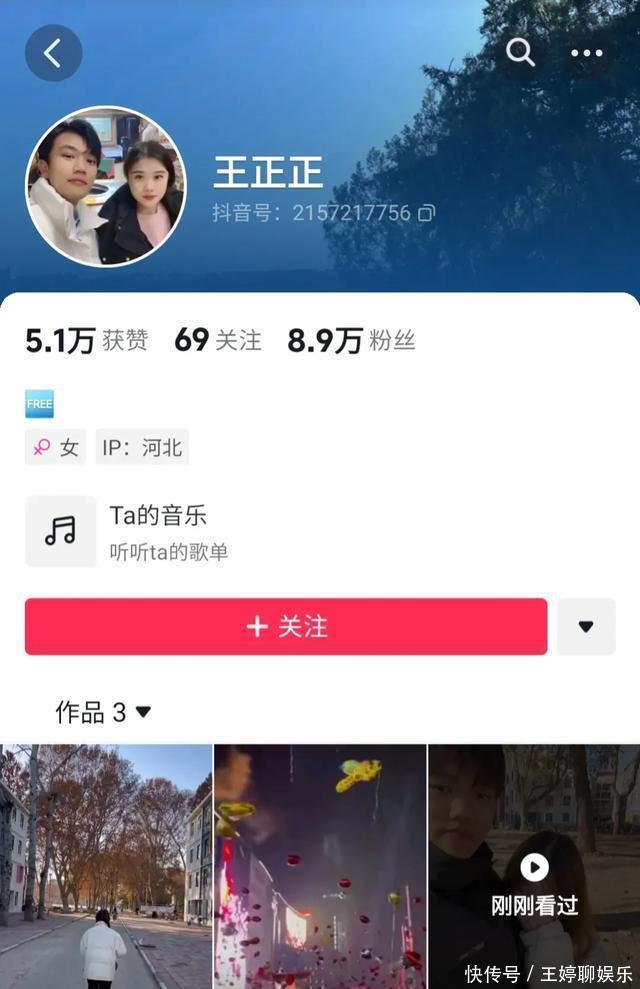Go back from 王正正's profile
The image size is (640, 989).
pos(53,53)
